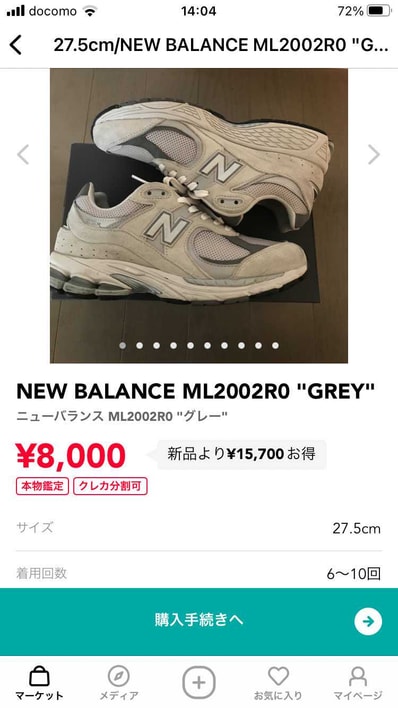Screen dimensions: 398x708
Task: Tap the 本物鑑定 badge
Action: (x=42, y=486)
